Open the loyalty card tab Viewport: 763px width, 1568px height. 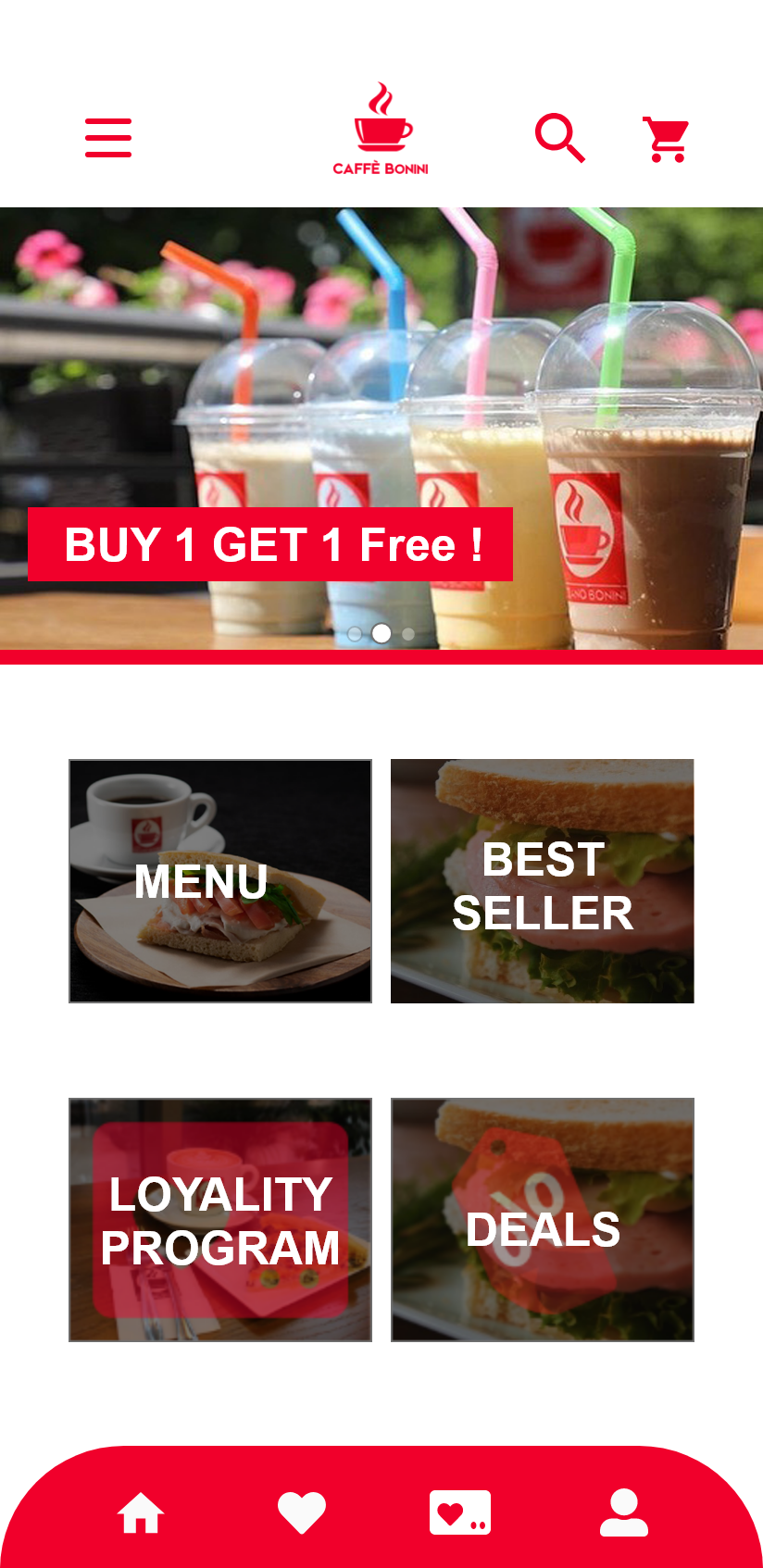click(460, 1513)
